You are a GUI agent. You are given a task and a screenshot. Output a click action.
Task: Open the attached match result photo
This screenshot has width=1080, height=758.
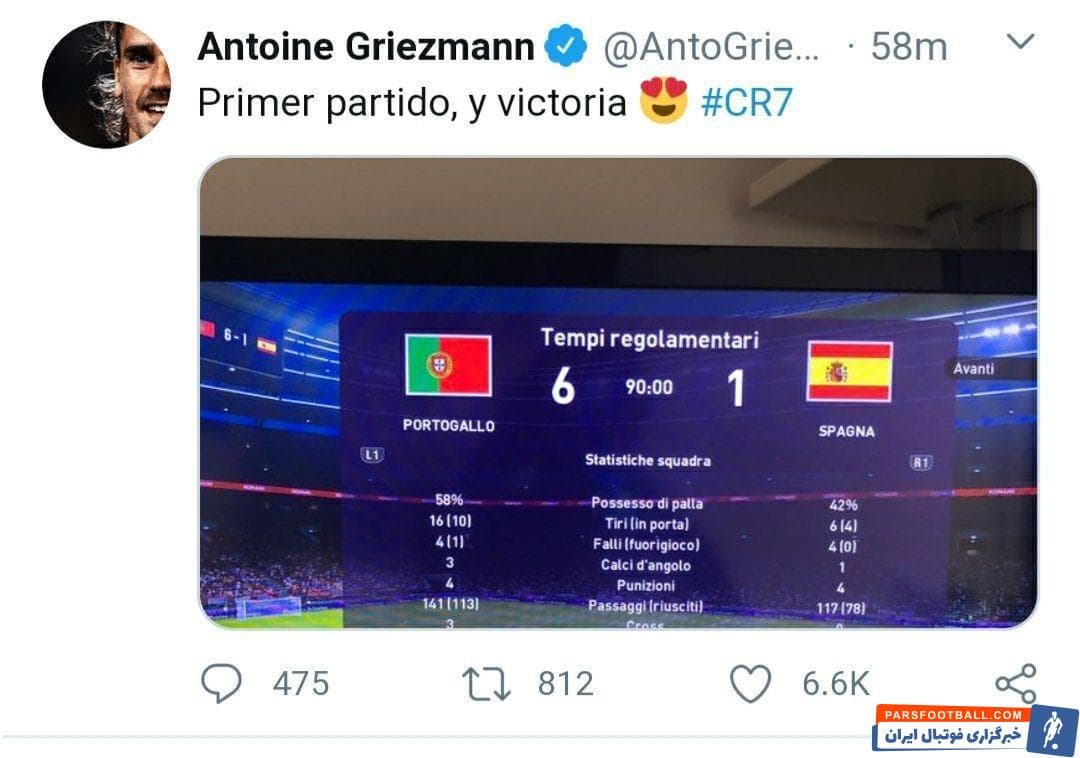pyautogui.click(x=617, y=392)
